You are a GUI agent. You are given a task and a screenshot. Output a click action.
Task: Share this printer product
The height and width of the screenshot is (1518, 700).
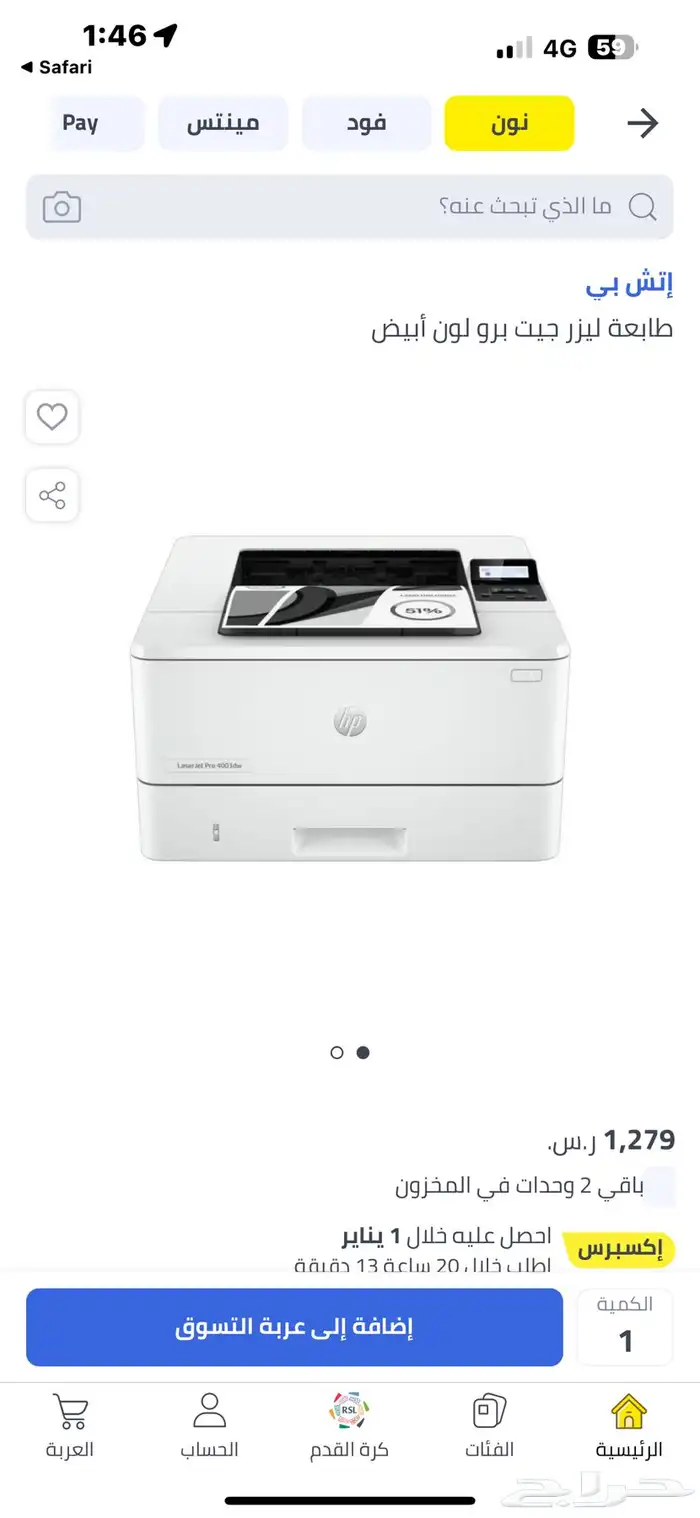(x=52, y=496)
